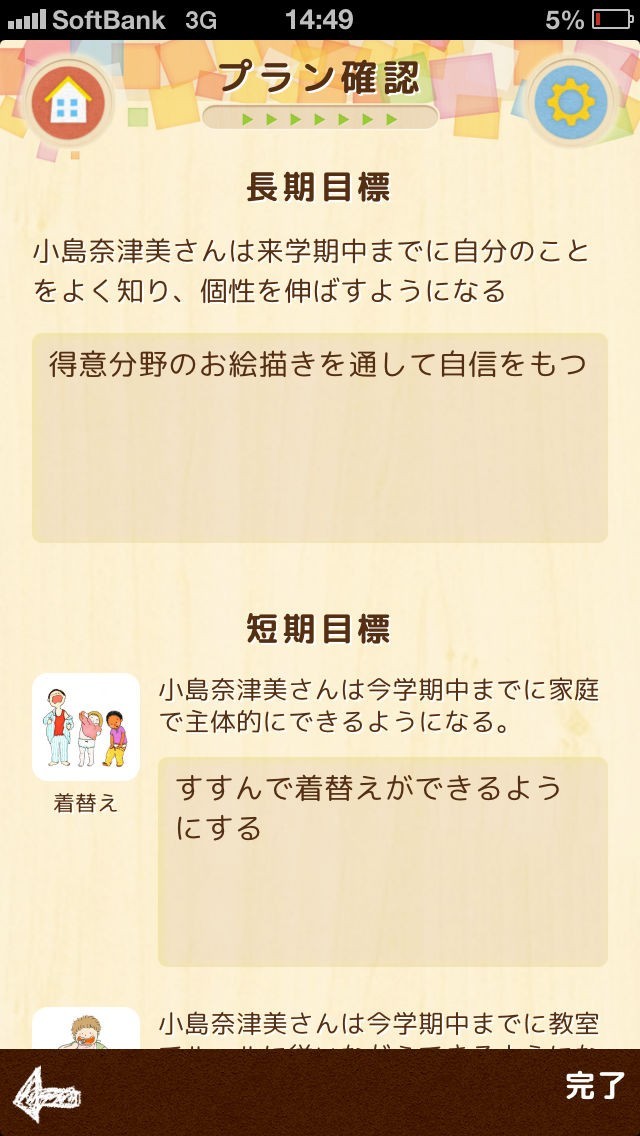Tap 完了 to finish the plan

[x=594, y=1086]
